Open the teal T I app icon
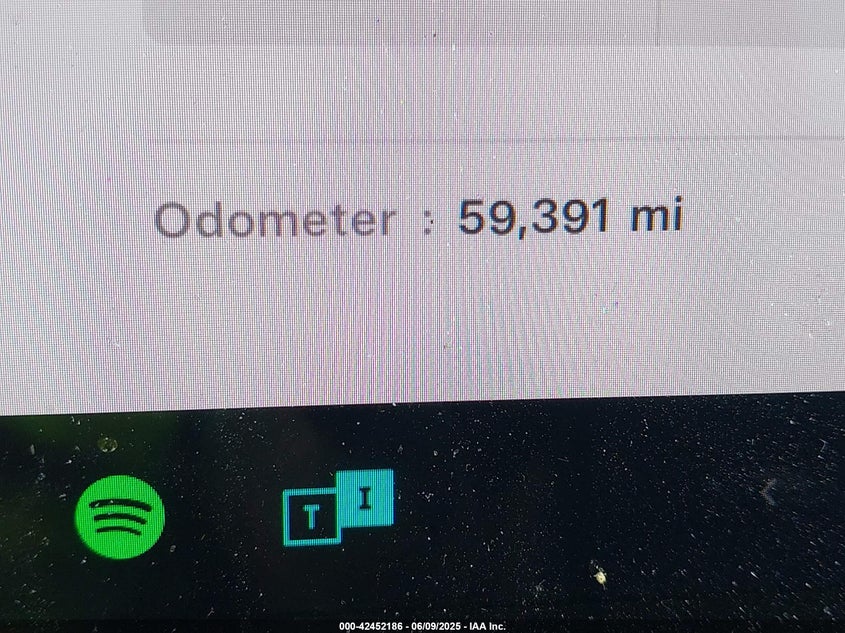This screenshot has width=845, height=633. pyautogui.click(x=338, y=507)
